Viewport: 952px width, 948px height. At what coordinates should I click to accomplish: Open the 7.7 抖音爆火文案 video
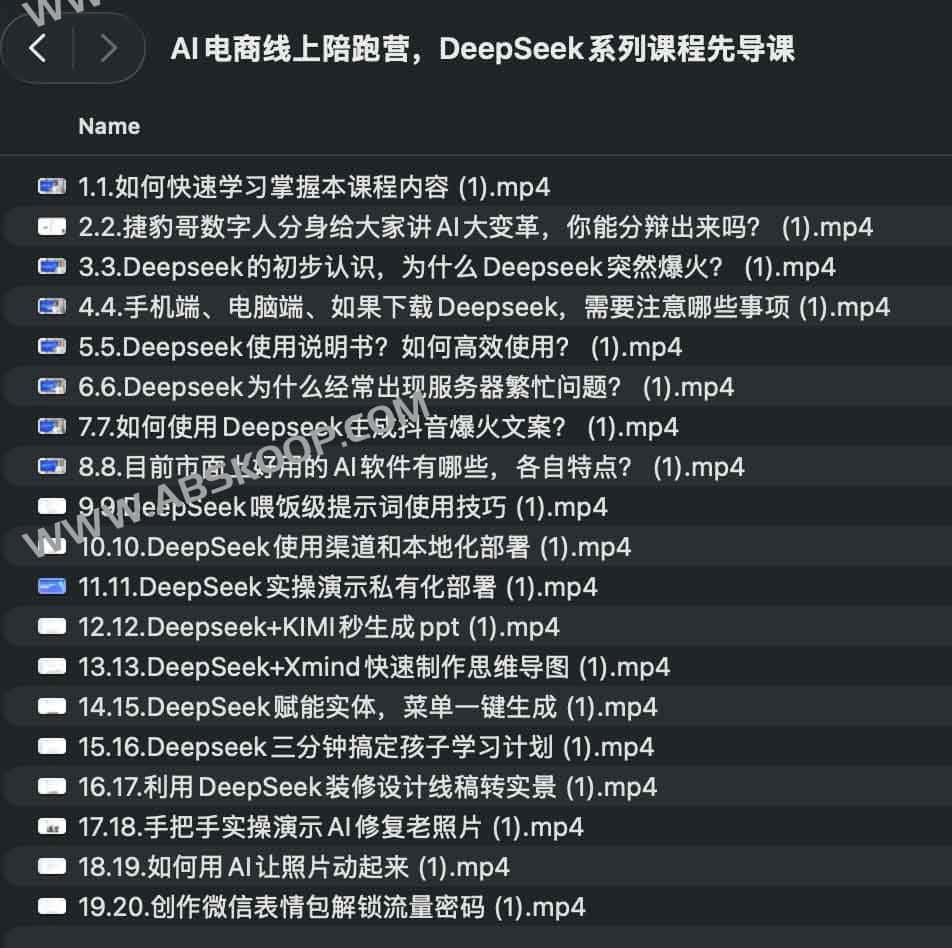[378, 427]
